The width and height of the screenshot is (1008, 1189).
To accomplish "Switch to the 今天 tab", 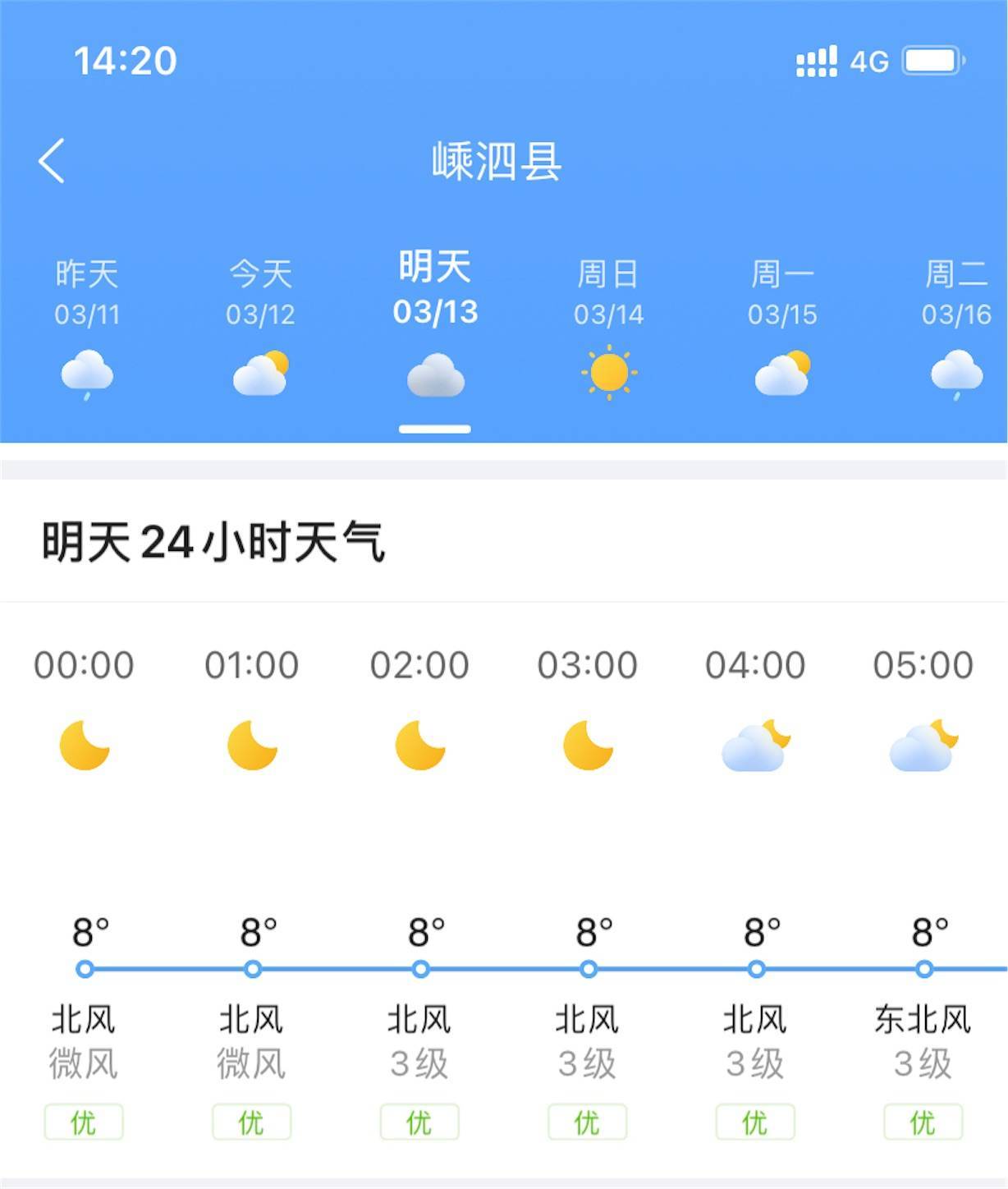I will [260, 292].
